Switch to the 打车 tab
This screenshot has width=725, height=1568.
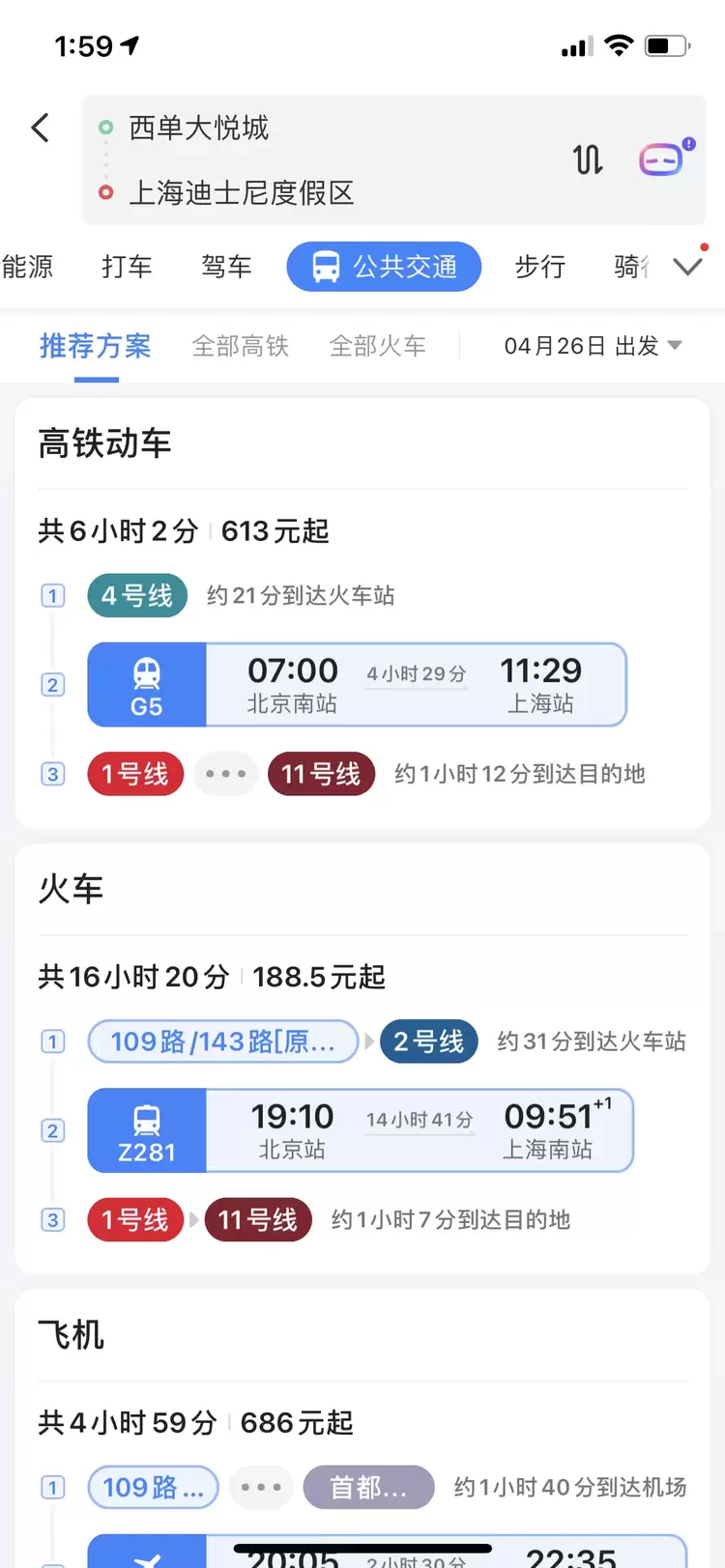[127, 267]
